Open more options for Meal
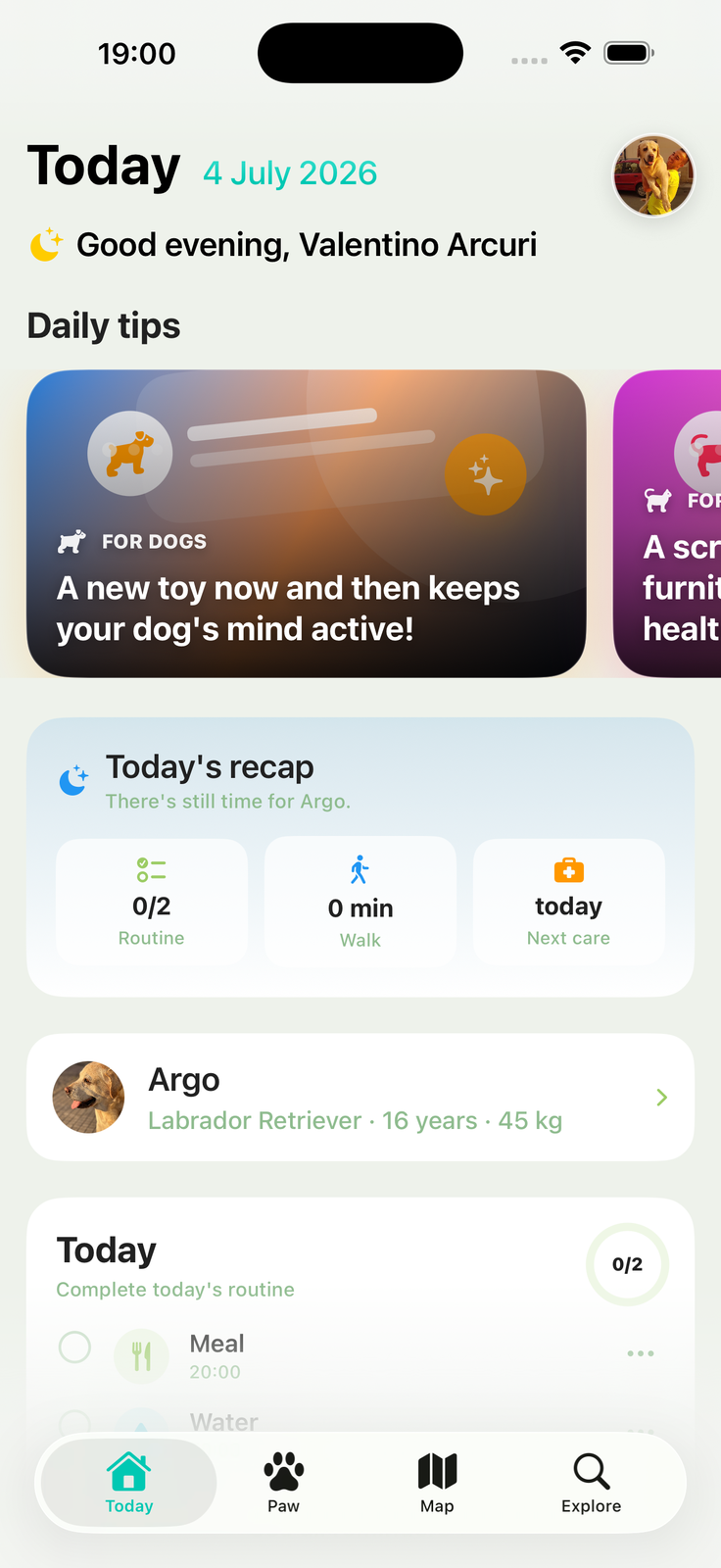The height and width of the screenshot is (1568, 721). (x=641, y=1353)
